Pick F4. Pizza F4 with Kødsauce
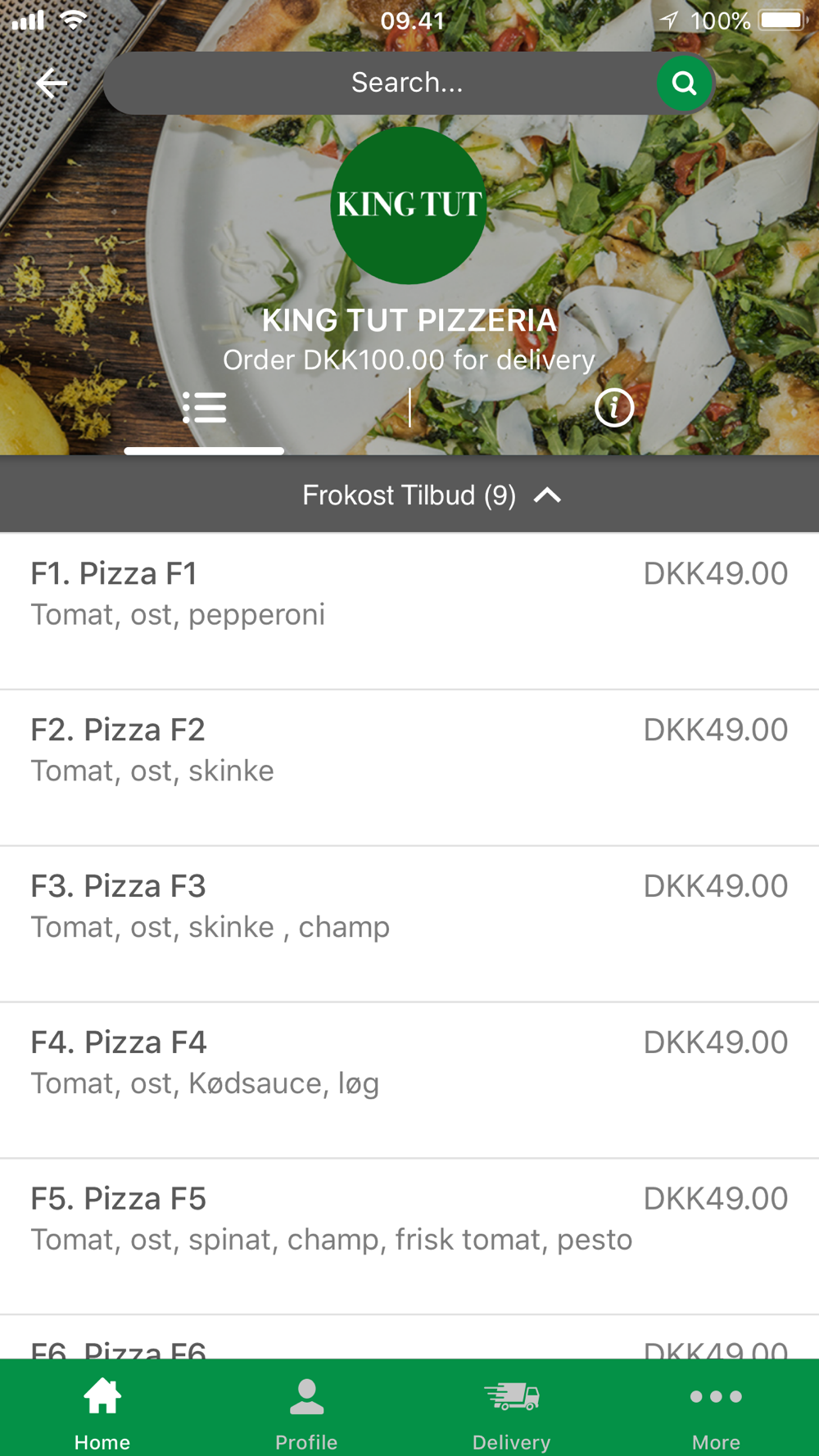Viewport: 819px width, 1456px height. 409,1079
